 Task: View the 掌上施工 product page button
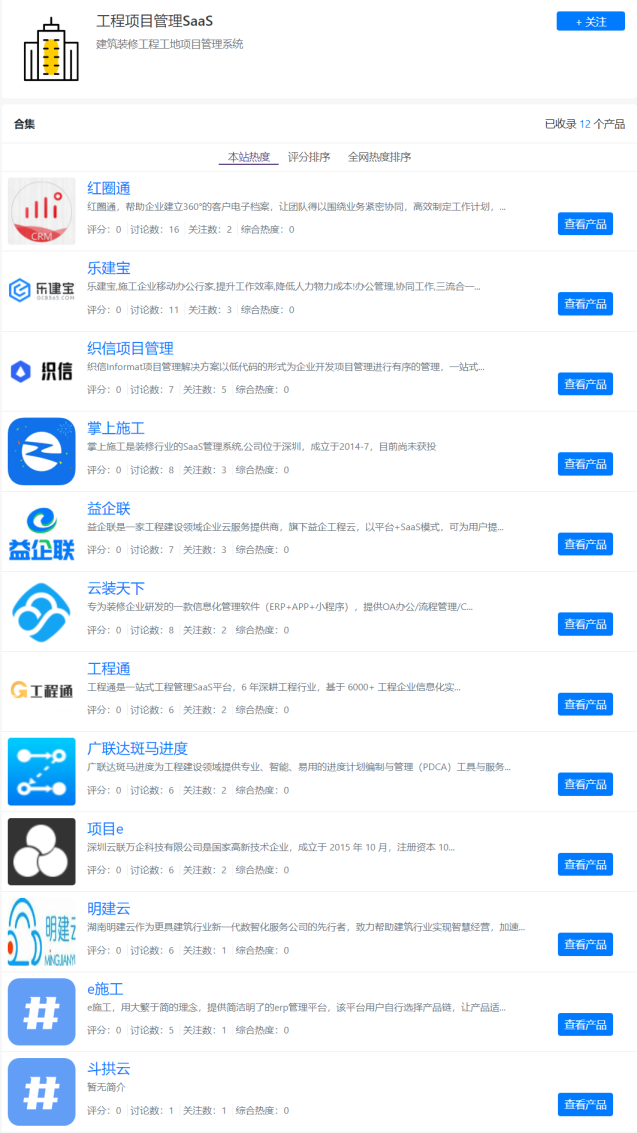pos(585,464)
